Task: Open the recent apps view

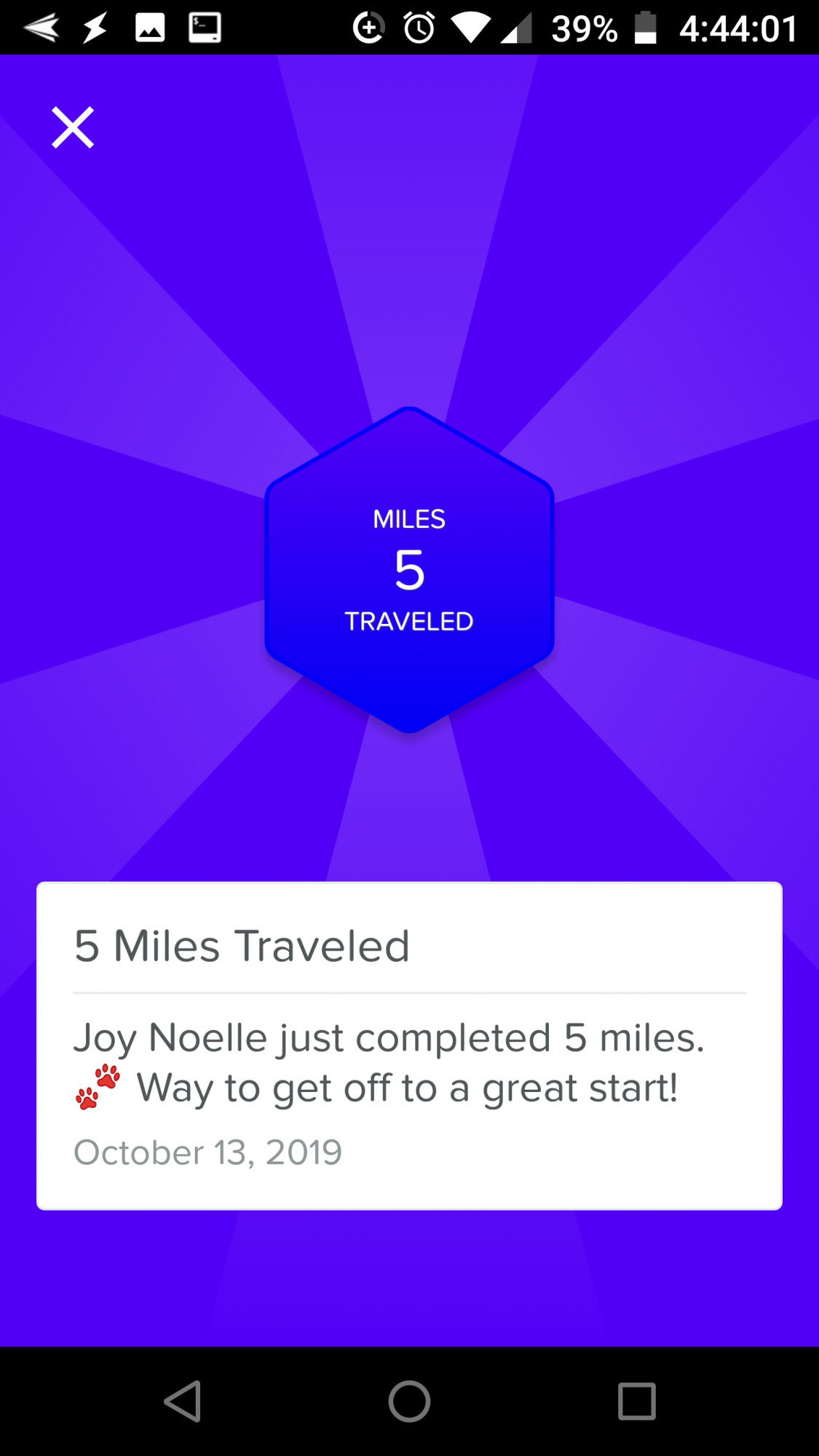Action: 636,1401
